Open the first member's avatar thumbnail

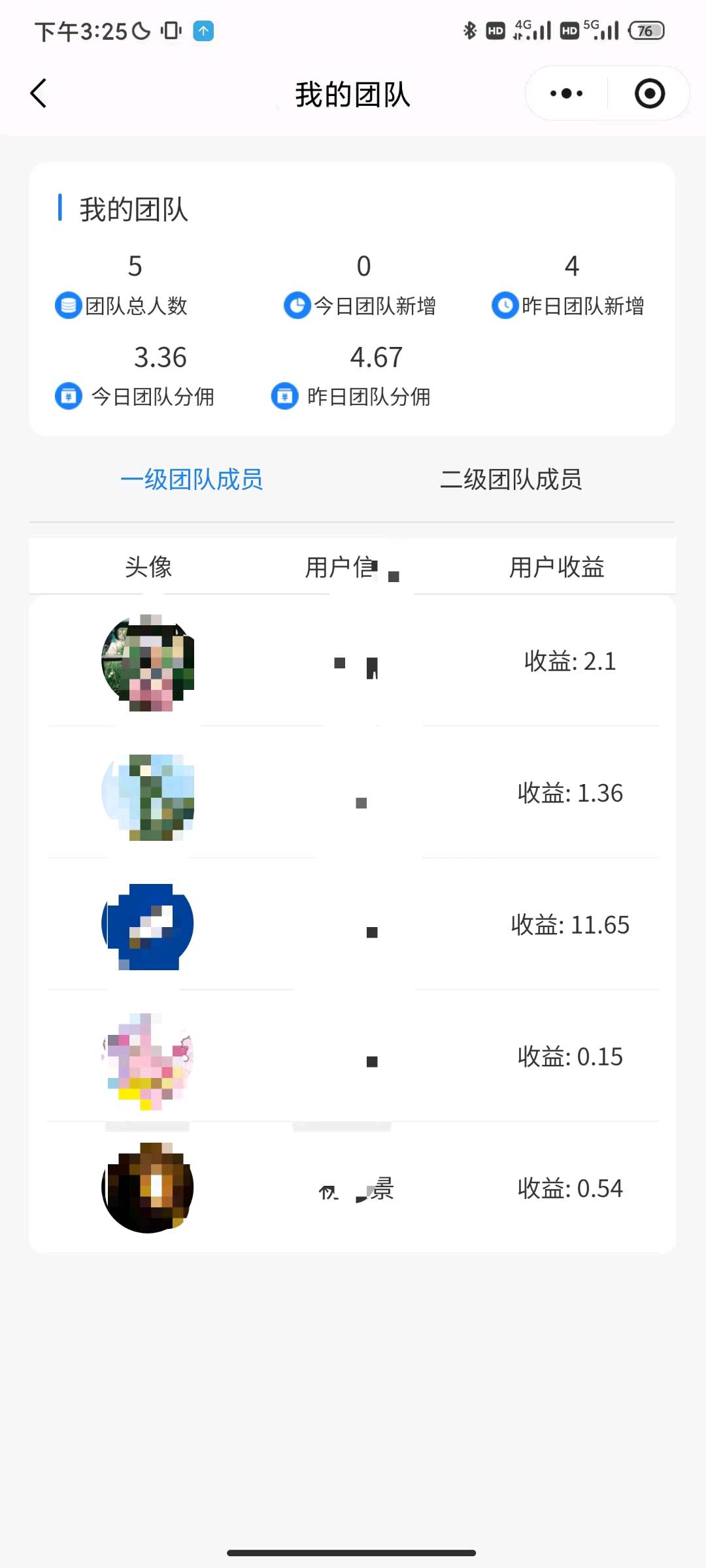pos(147,661)
